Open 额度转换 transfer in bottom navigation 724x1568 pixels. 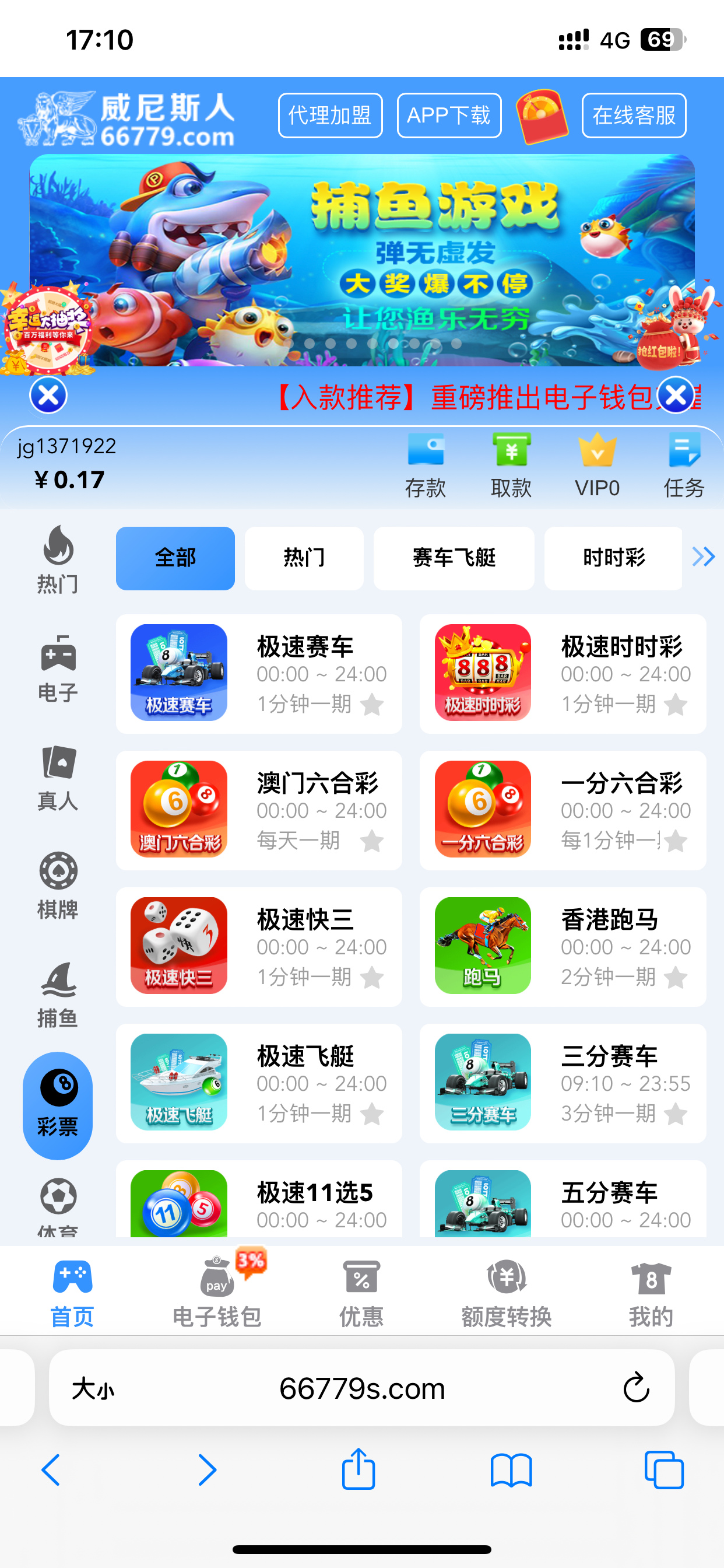[505, 1284]
